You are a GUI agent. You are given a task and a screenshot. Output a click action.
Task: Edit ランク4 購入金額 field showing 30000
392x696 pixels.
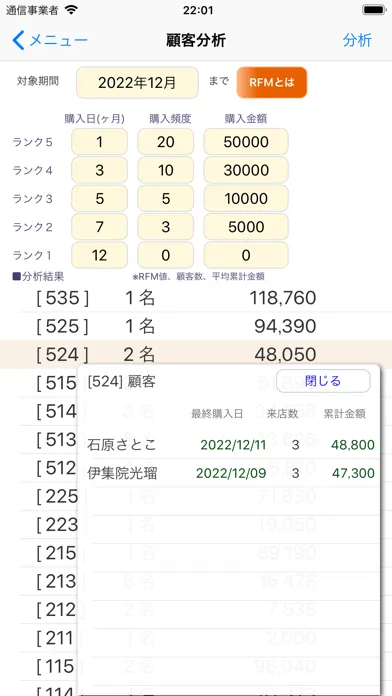(x=246, y=170)
